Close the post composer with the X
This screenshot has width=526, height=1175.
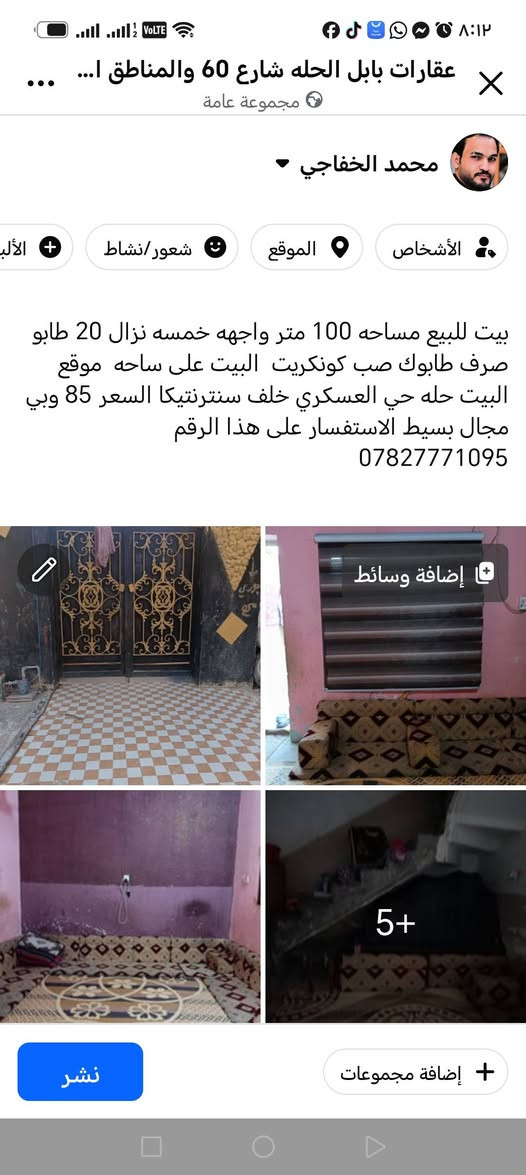tap(491, 85)
